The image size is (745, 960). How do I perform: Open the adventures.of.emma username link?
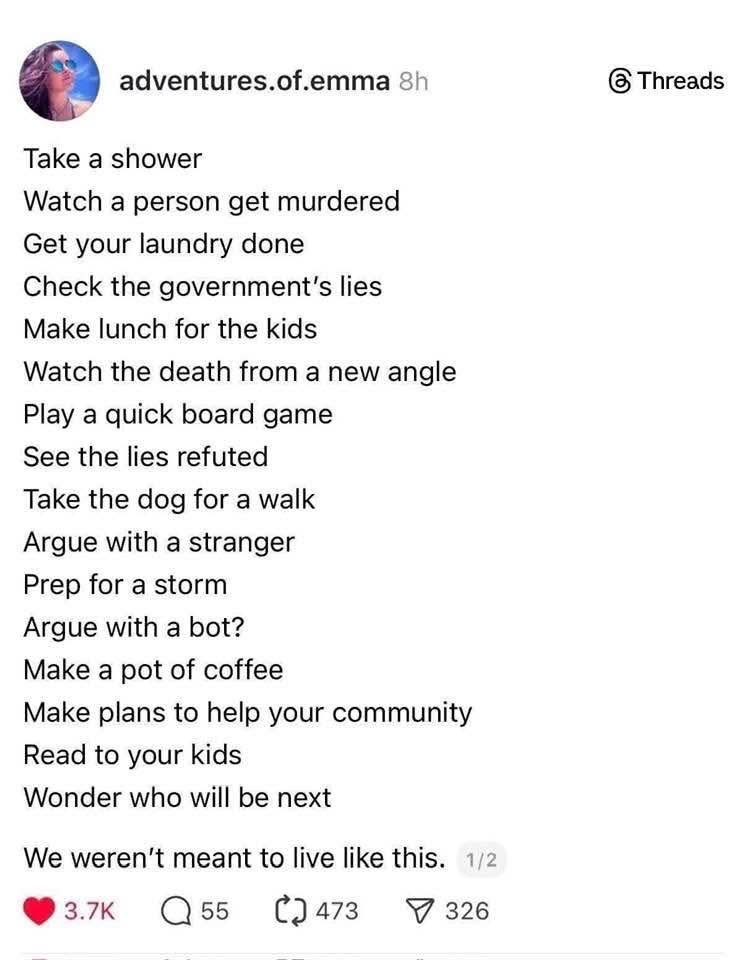pos(254,82)
